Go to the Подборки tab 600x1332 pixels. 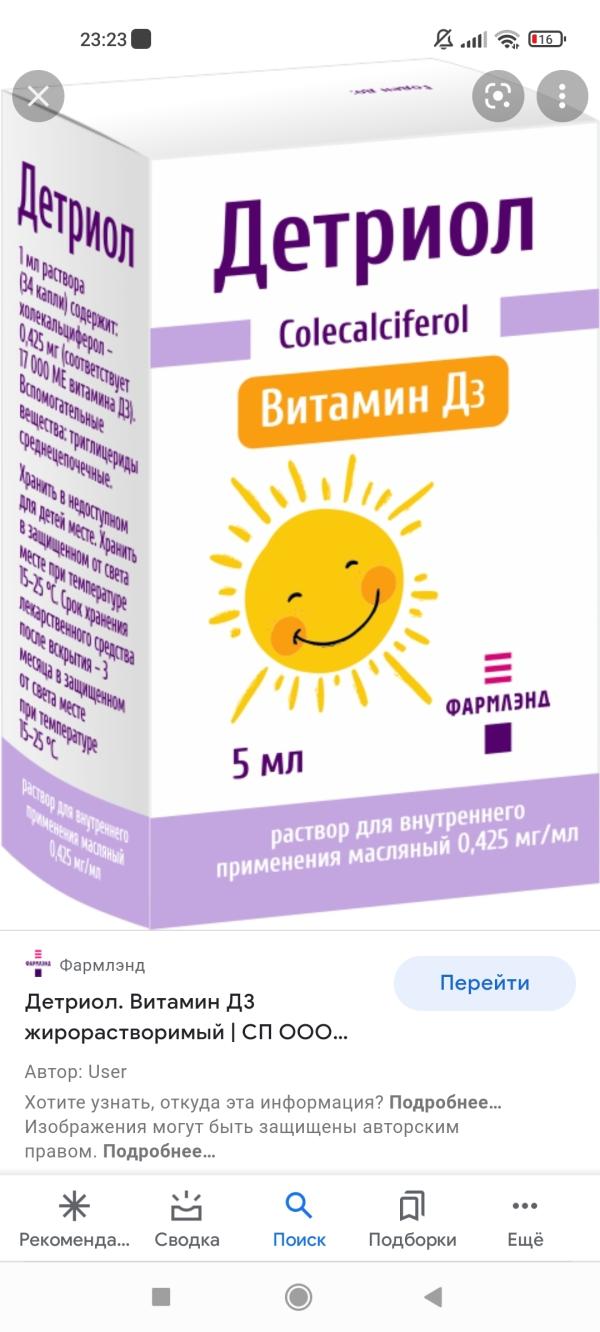point(412,1220)
